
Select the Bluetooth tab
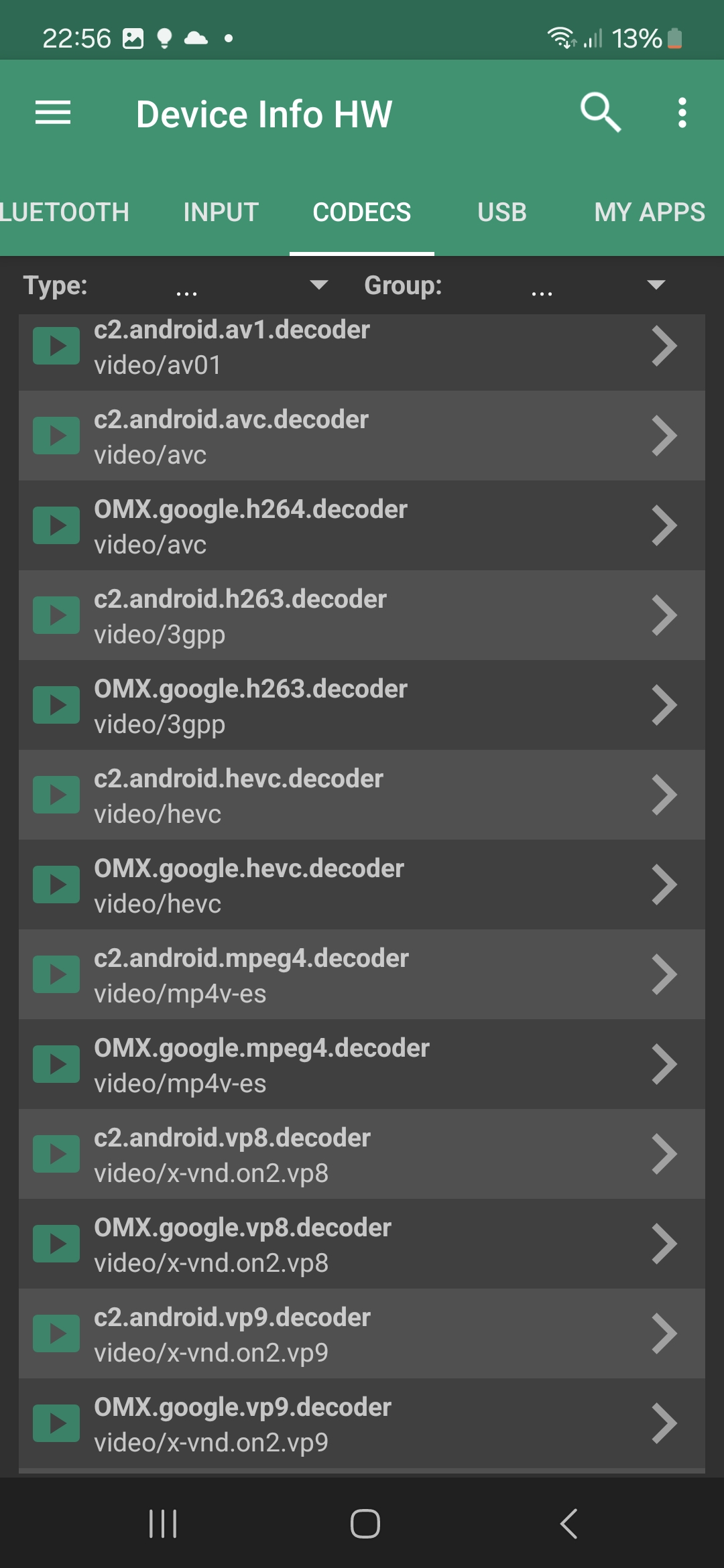coord(64,212)
